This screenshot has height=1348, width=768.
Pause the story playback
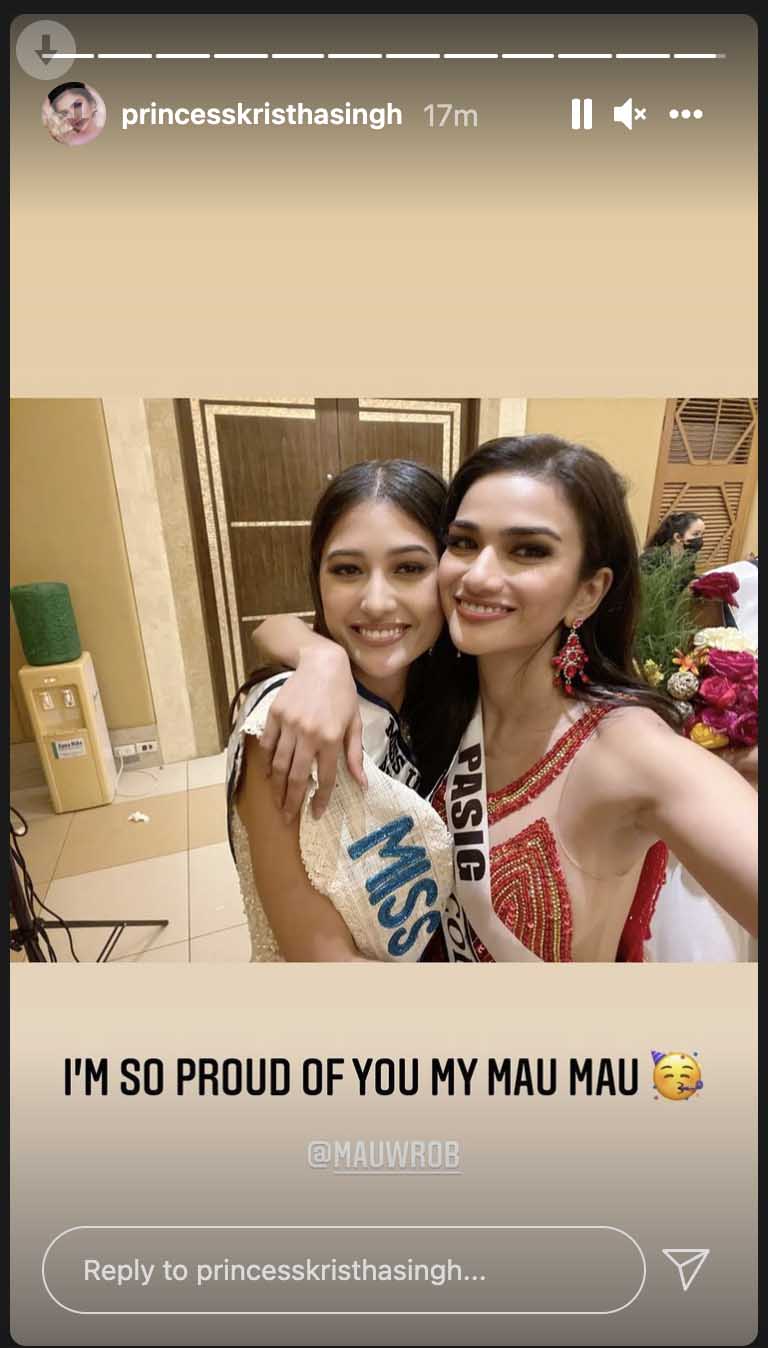[581, 115]
